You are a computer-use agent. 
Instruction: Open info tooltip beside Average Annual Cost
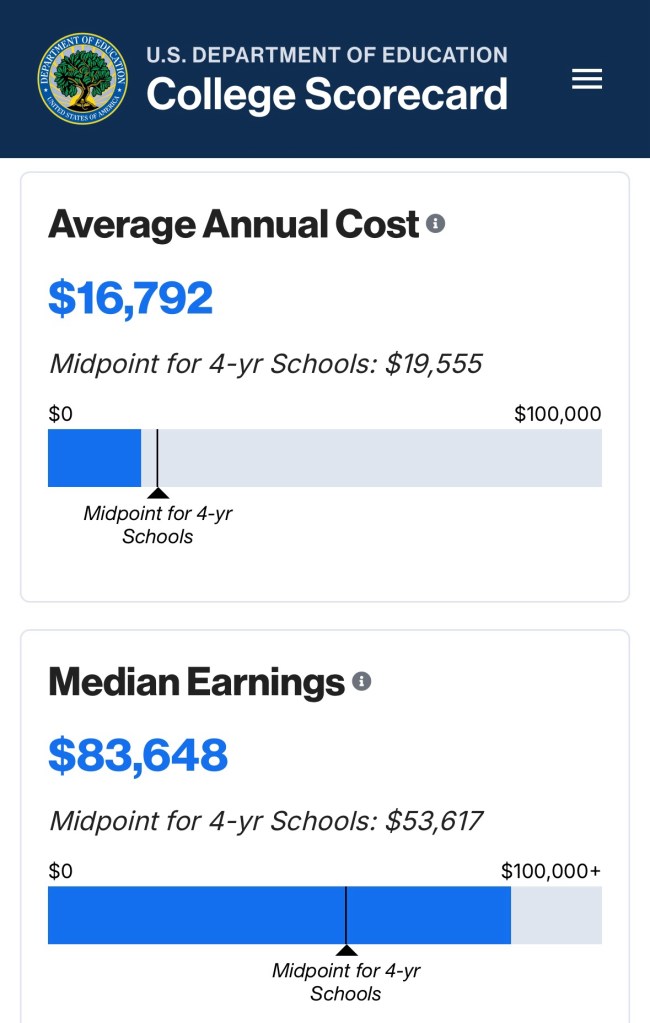[x=435, y=224]
